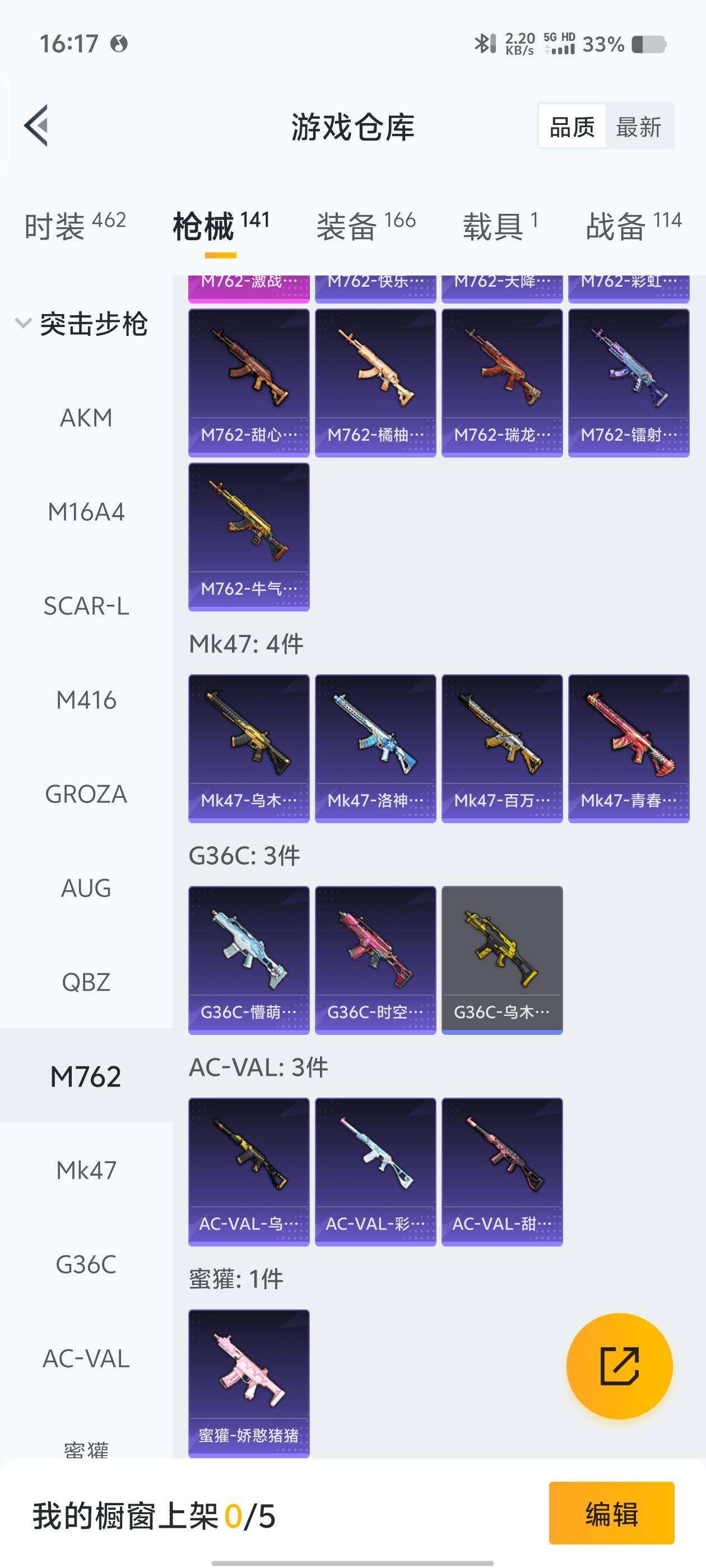Screen dimensions: 706x1568
Task: Select AKM in the side list
Action: [86, 418]
